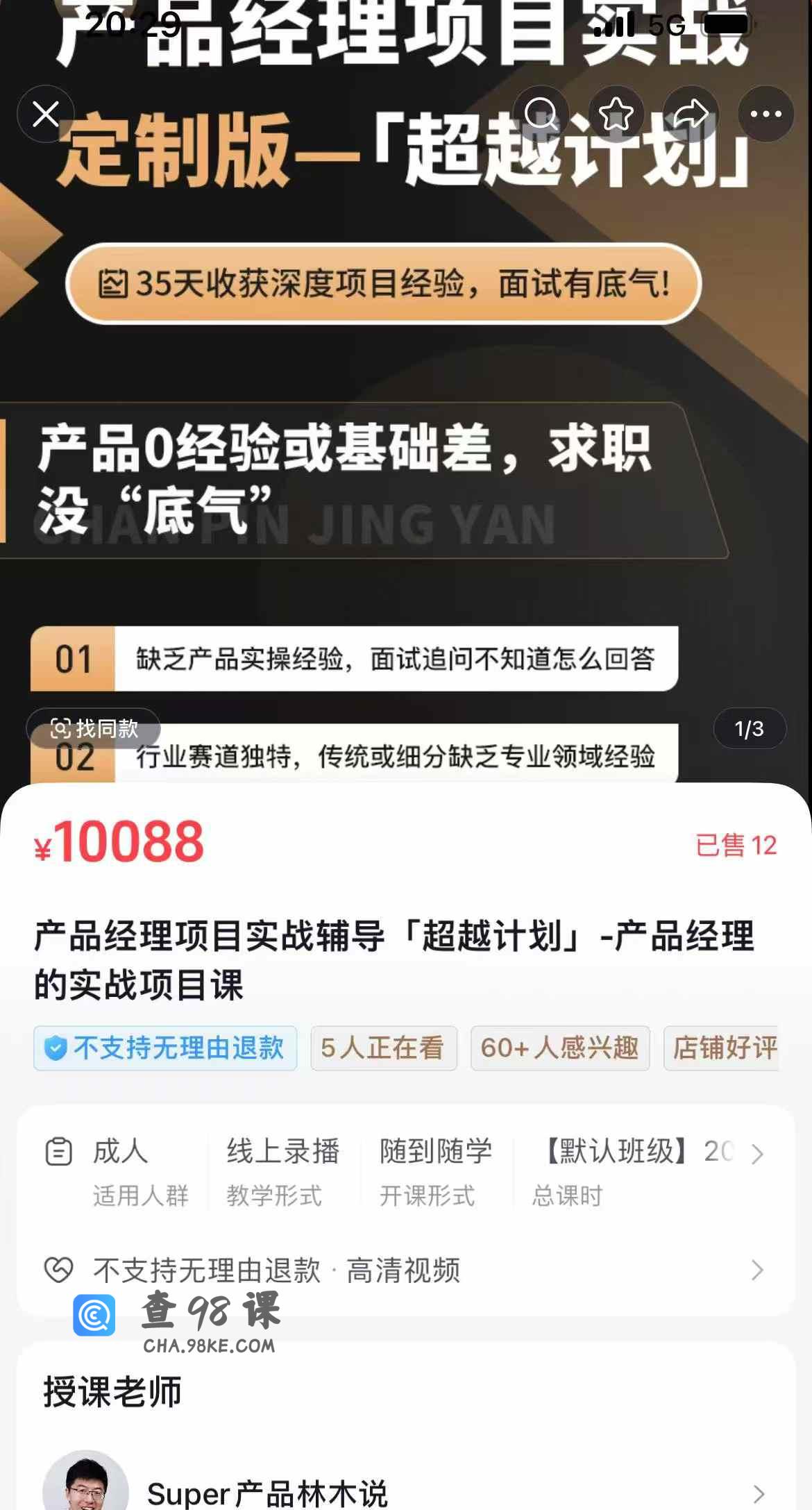Open the three-dot overflow menu
Viewport: 812px width, 1510px height.
point(766,114)
